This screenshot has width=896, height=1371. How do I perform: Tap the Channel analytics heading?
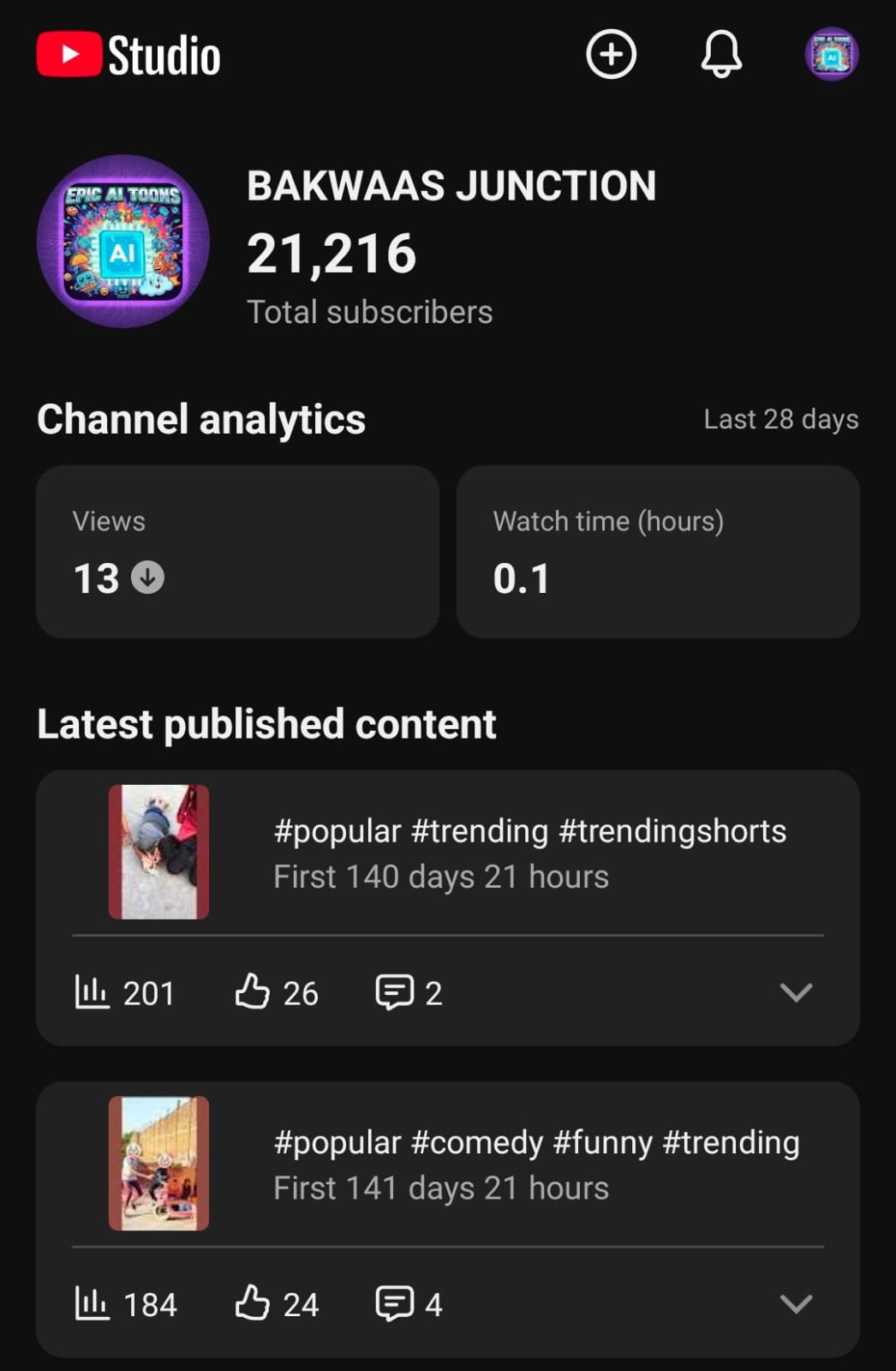pos(201,419)
